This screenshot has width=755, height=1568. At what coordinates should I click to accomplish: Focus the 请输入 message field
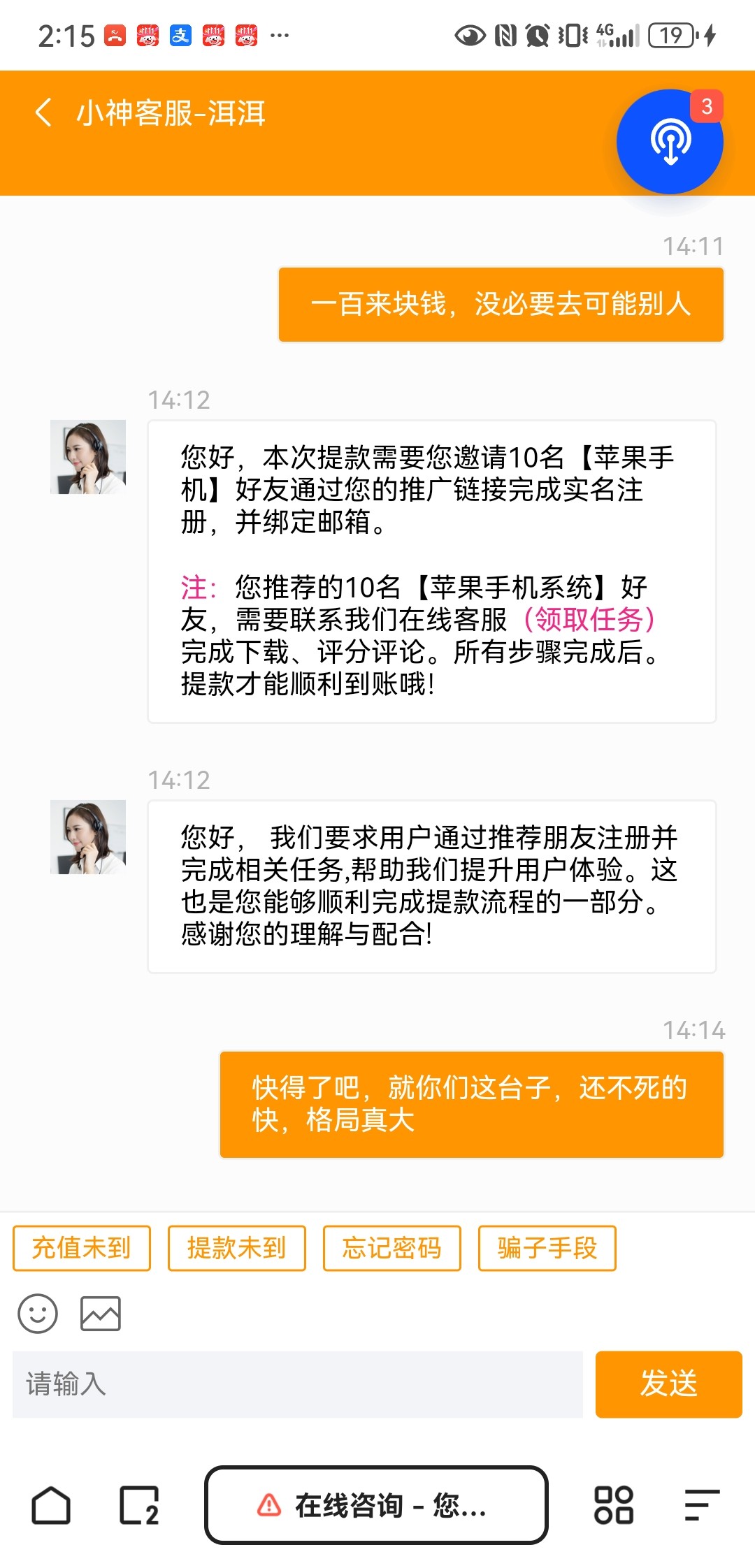(297, 1384)
